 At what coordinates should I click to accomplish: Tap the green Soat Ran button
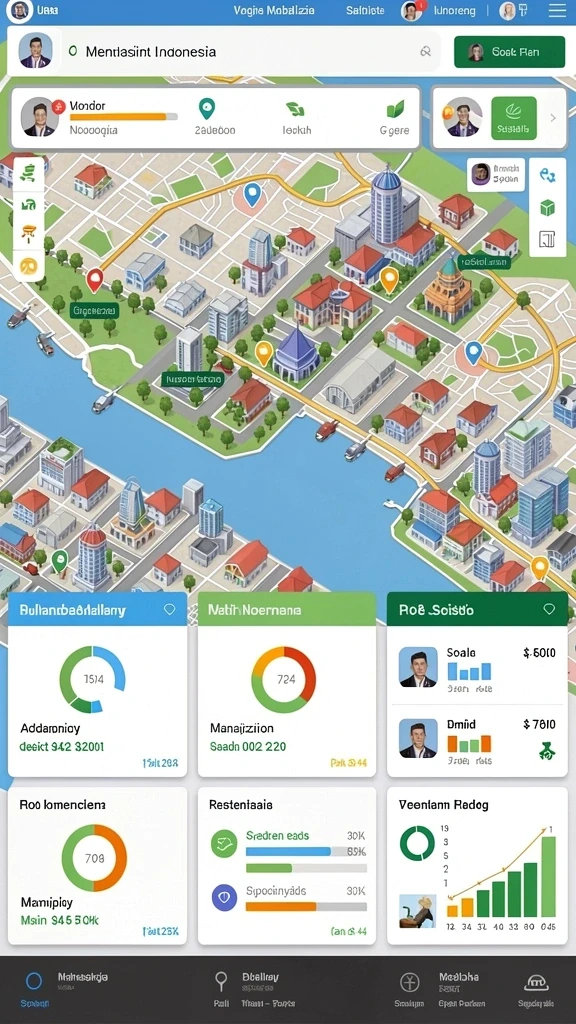pyautogui.click(x=509, y=52)
